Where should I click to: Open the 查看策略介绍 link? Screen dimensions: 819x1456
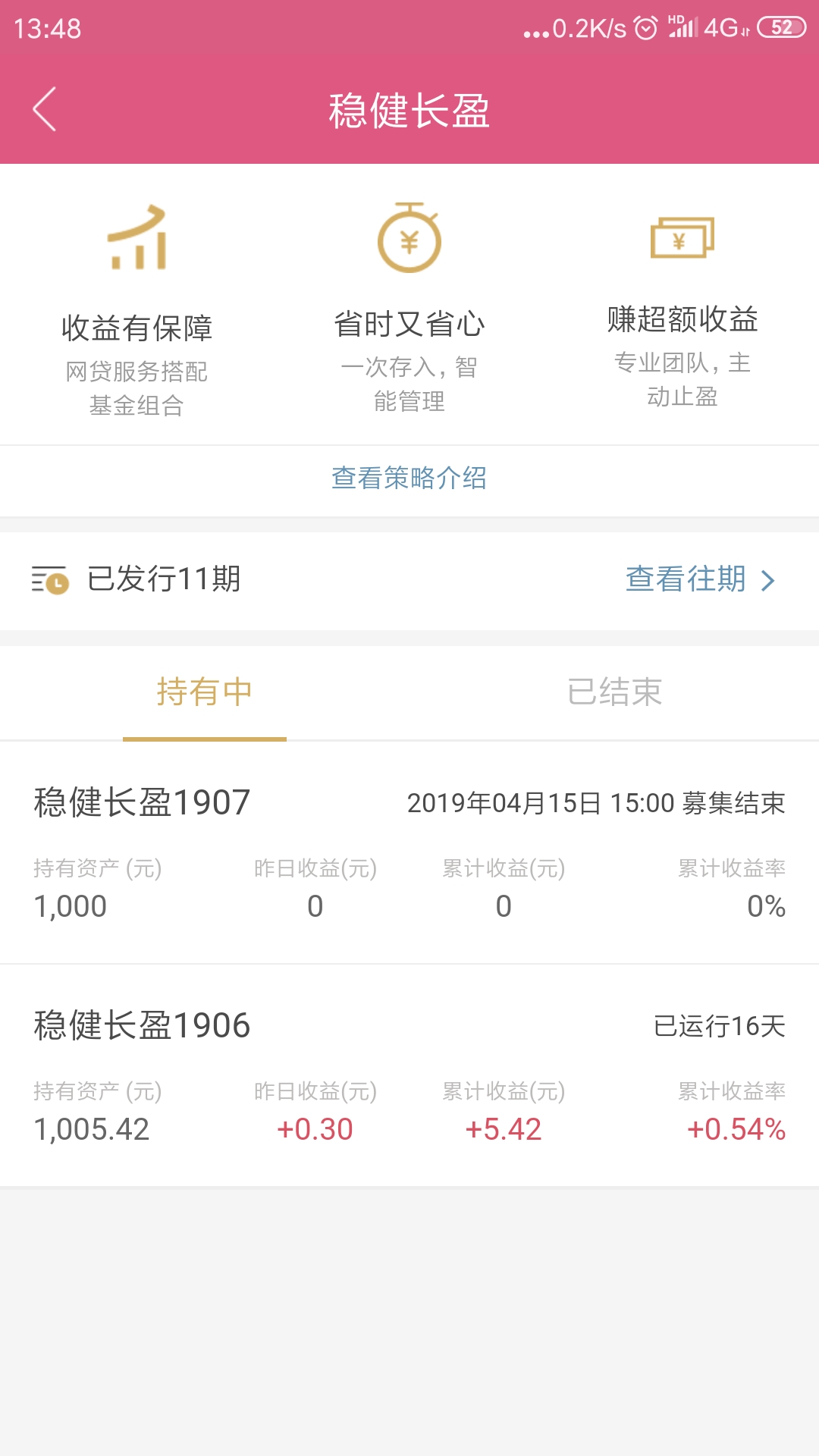click(x=409, y=478)
